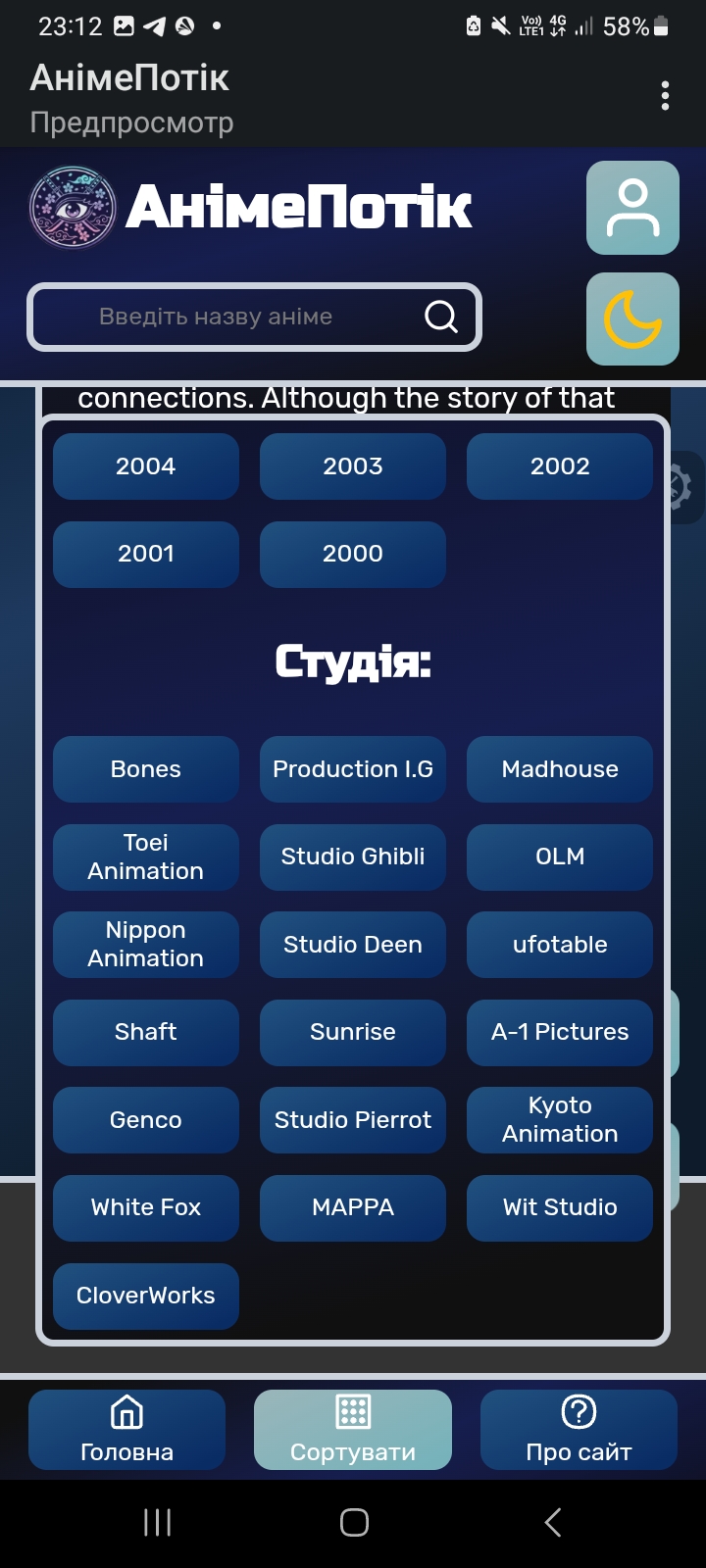Tap the search magnifier icon
706x1568 pixels.
441,317
